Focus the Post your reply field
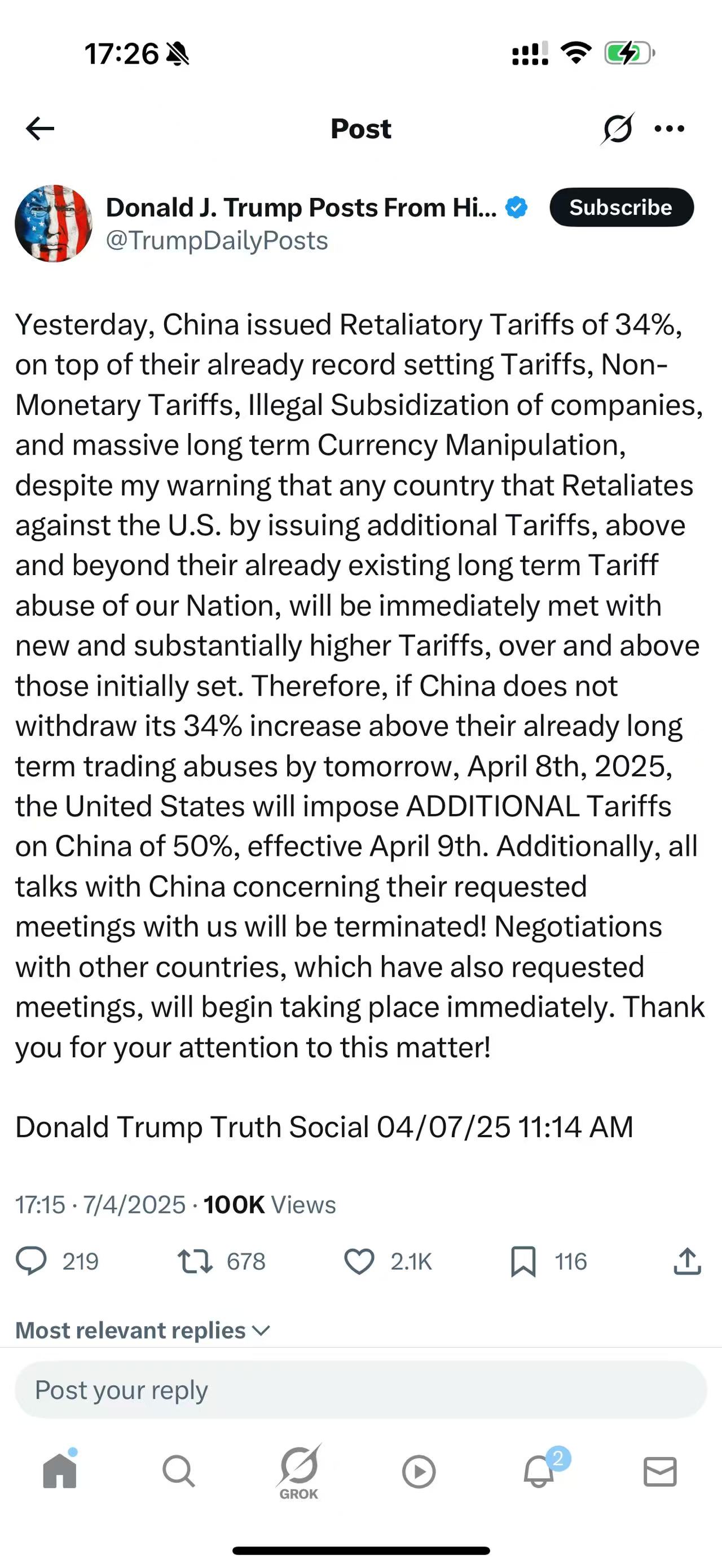The image size is (722, 1568). tap(360, 1390)
